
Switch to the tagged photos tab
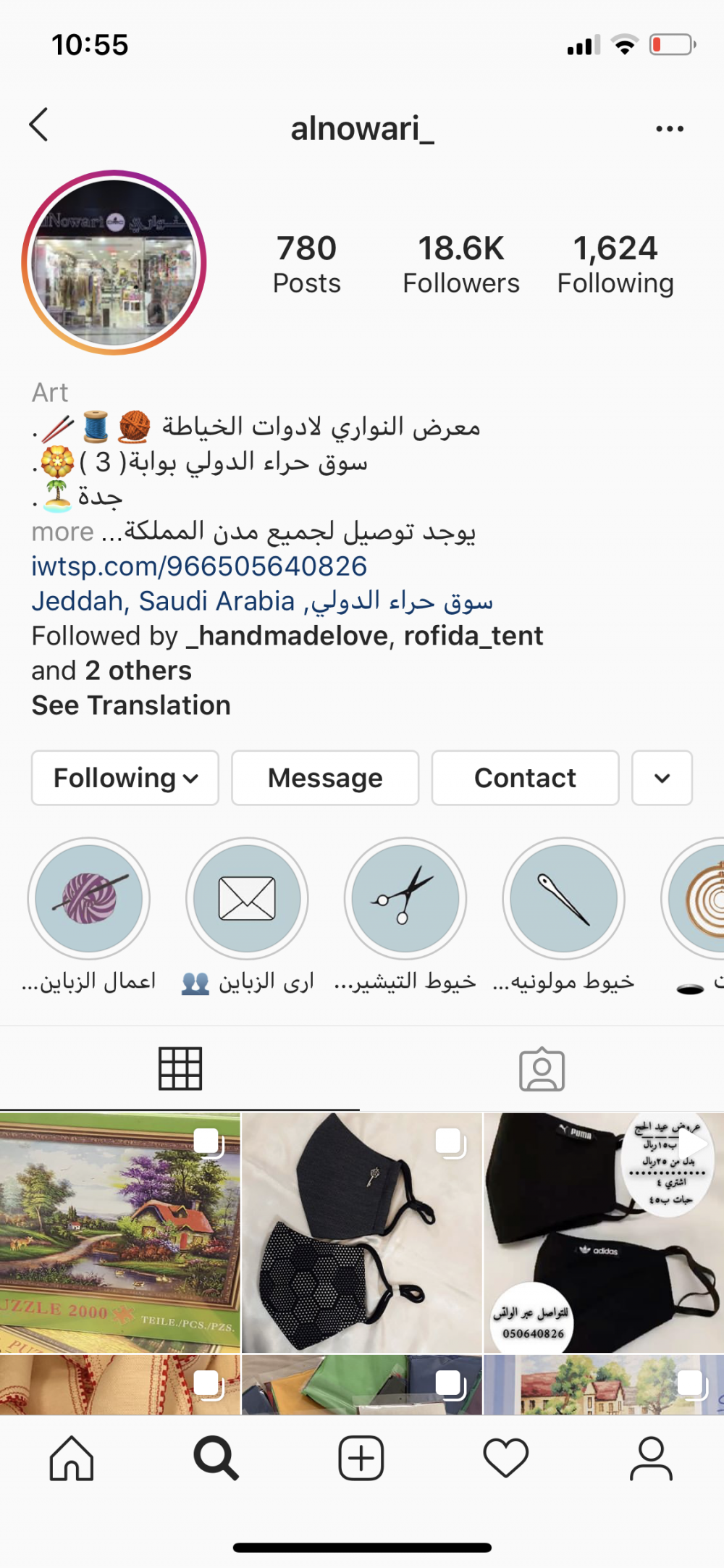542,1069
